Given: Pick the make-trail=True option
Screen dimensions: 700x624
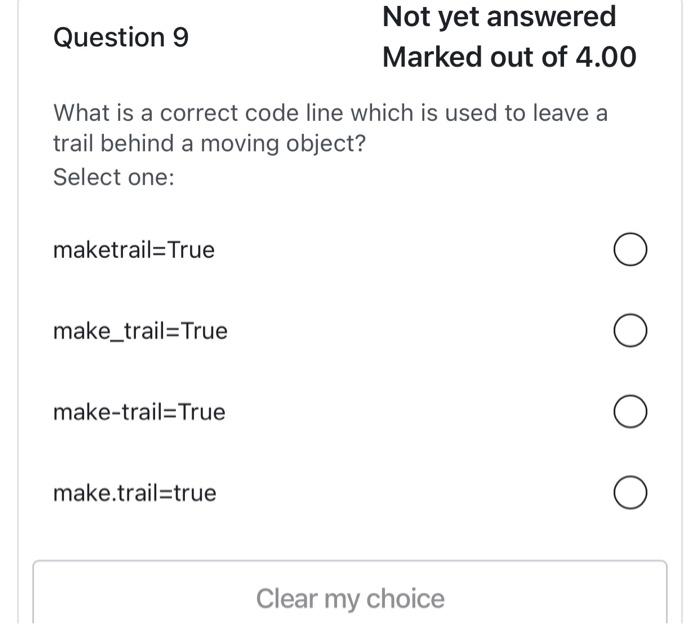Looking at the screenshot, I should tap(630, 412).
